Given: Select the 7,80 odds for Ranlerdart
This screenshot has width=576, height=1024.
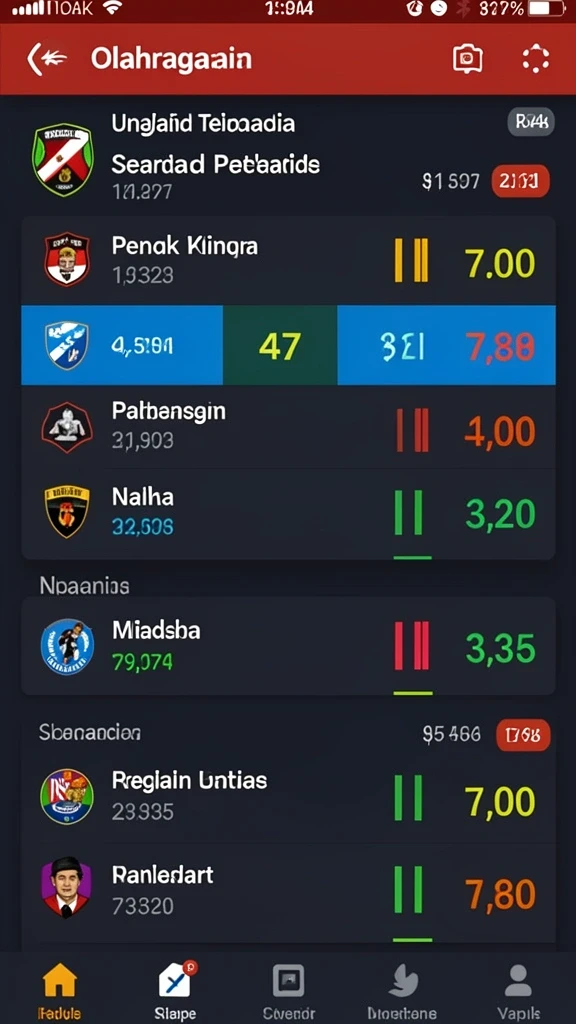Looking at the screenshot, I should [500, 894].
